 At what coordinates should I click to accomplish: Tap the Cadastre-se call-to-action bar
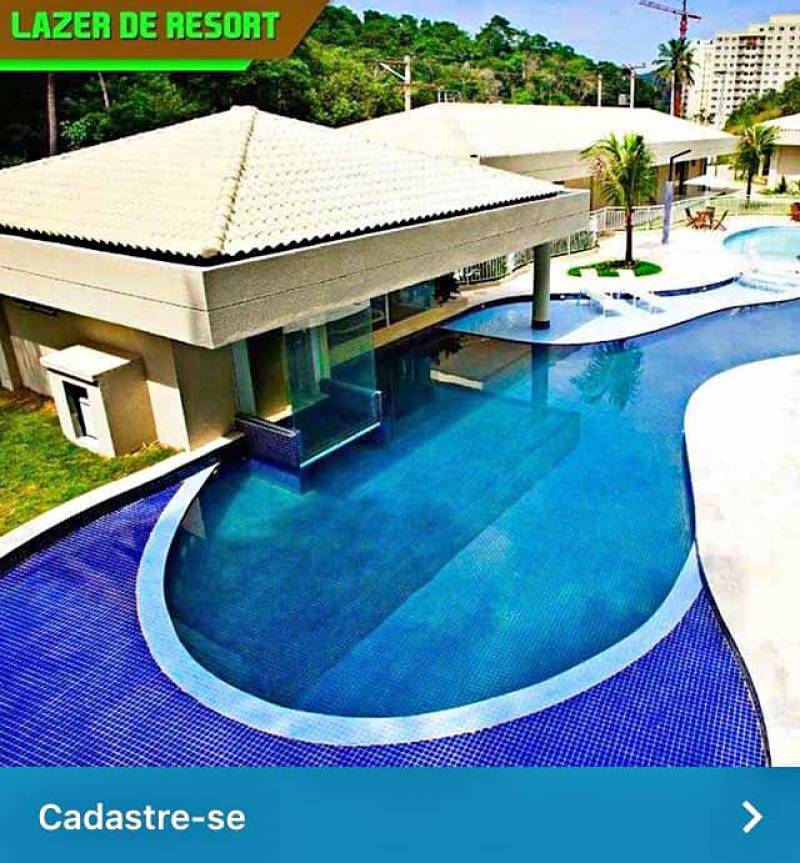pos(400,816)
